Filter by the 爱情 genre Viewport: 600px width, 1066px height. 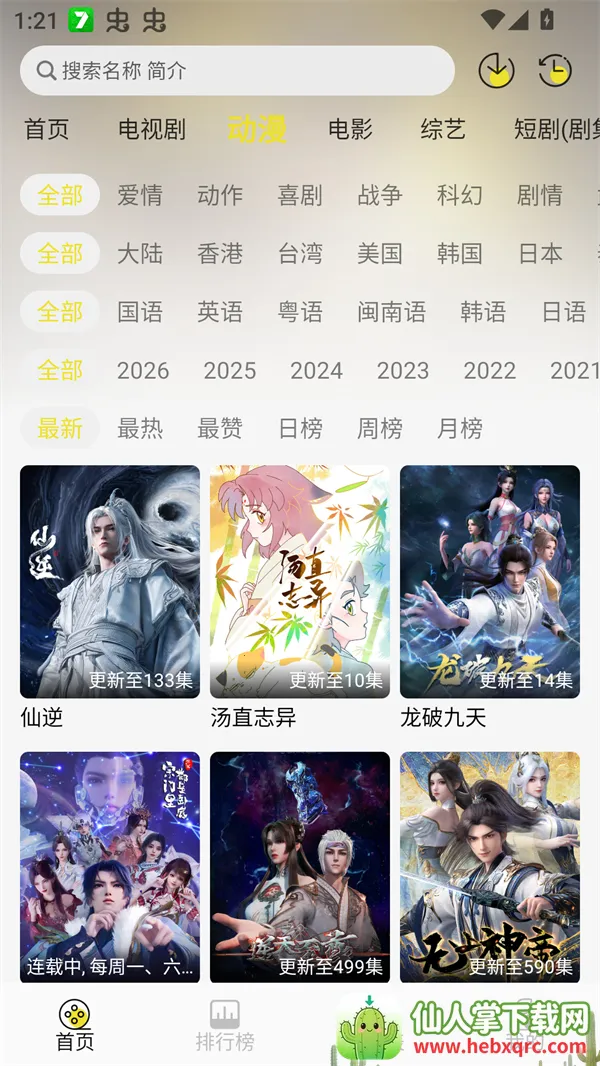pyautogui.click(x=140, y=195)
